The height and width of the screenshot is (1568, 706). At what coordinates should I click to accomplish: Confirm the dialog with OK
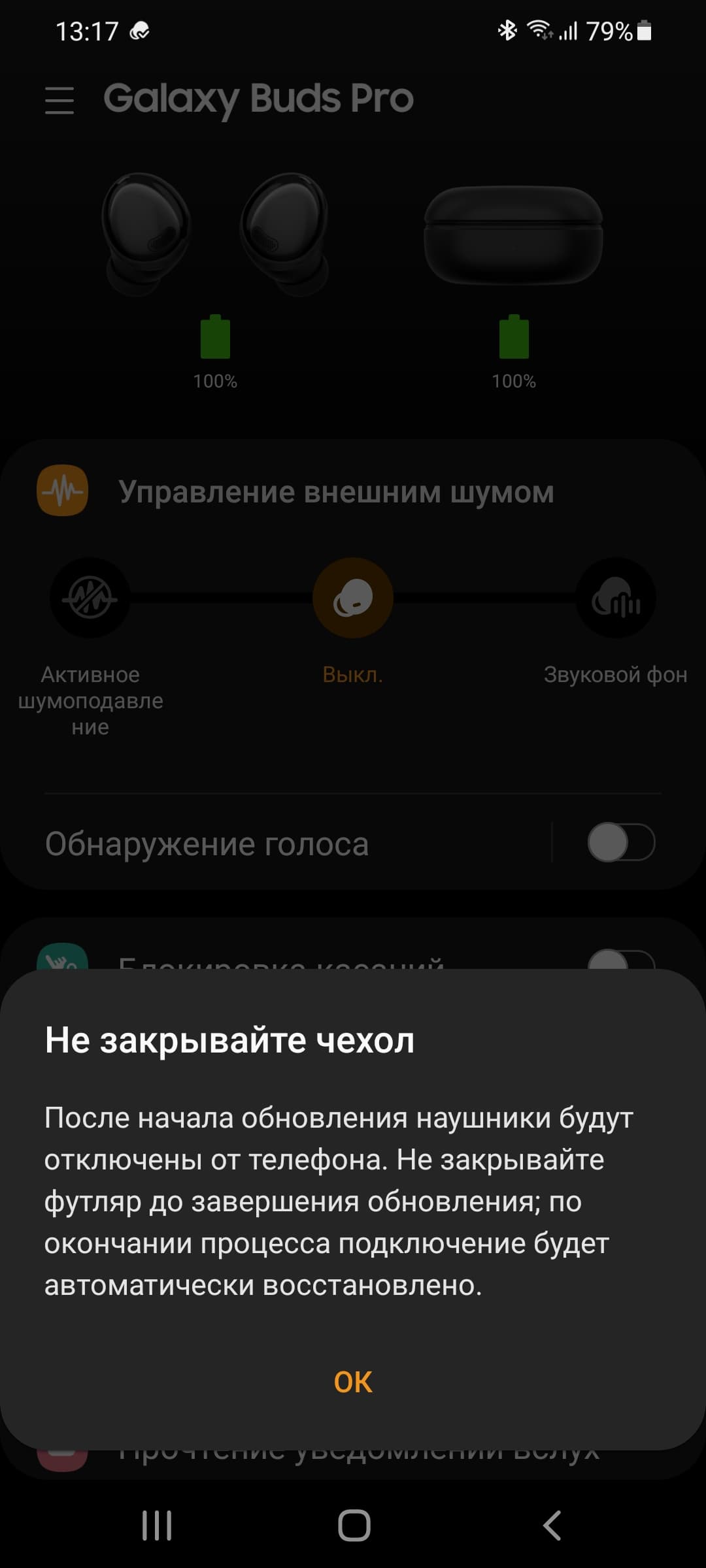353,1382
